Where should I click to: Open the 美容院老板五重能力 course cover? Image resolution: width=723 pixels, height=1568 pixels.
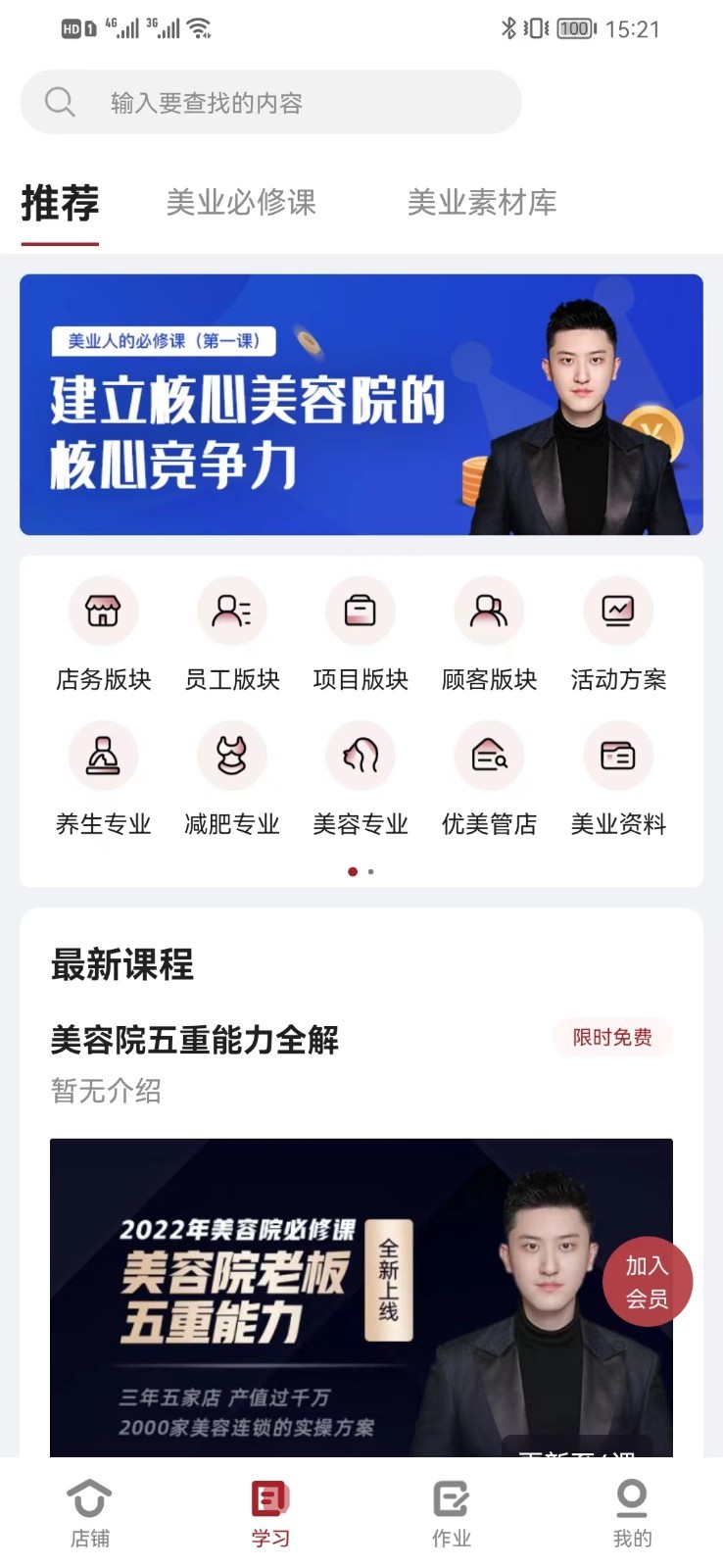[361, 1298]
